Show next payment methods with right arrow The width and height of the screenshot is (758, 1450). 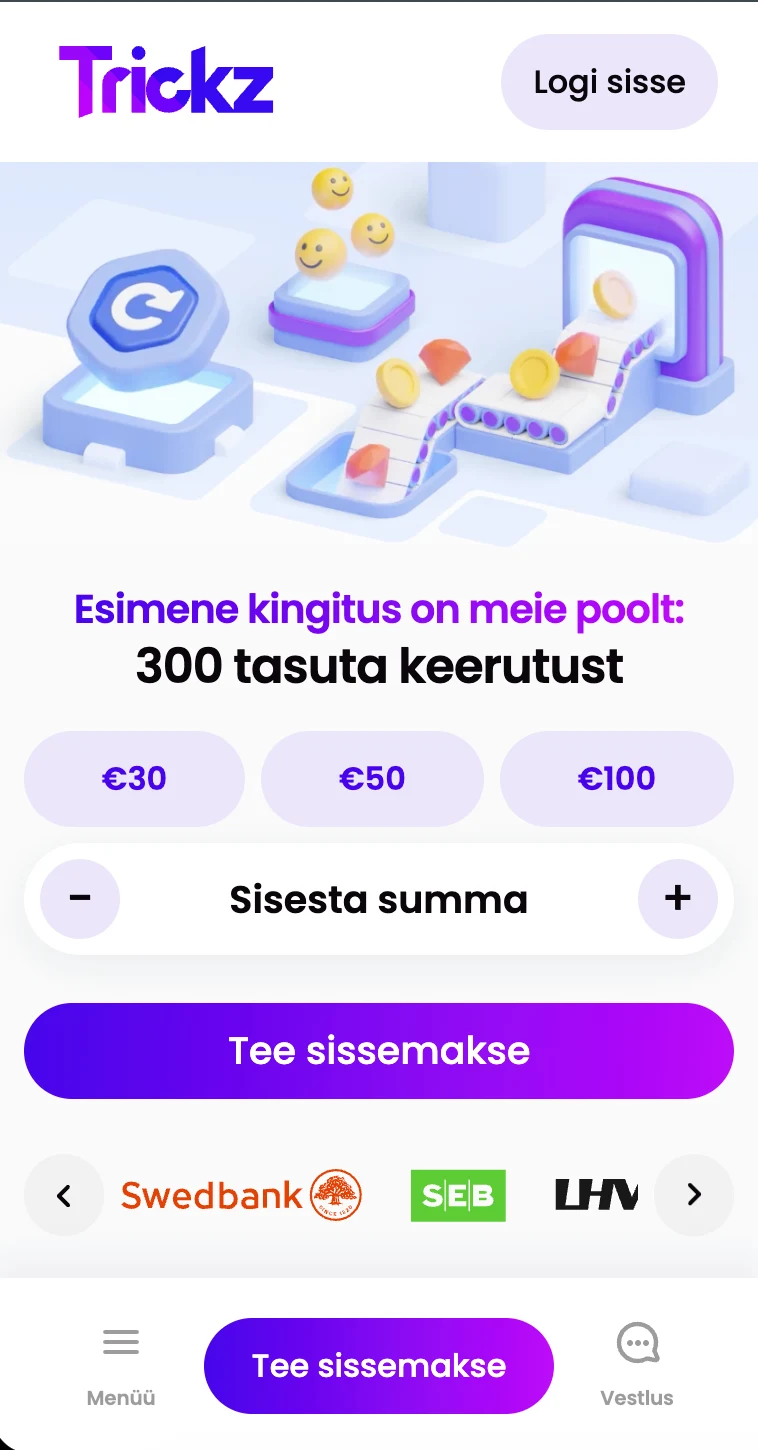[693, 1195]
